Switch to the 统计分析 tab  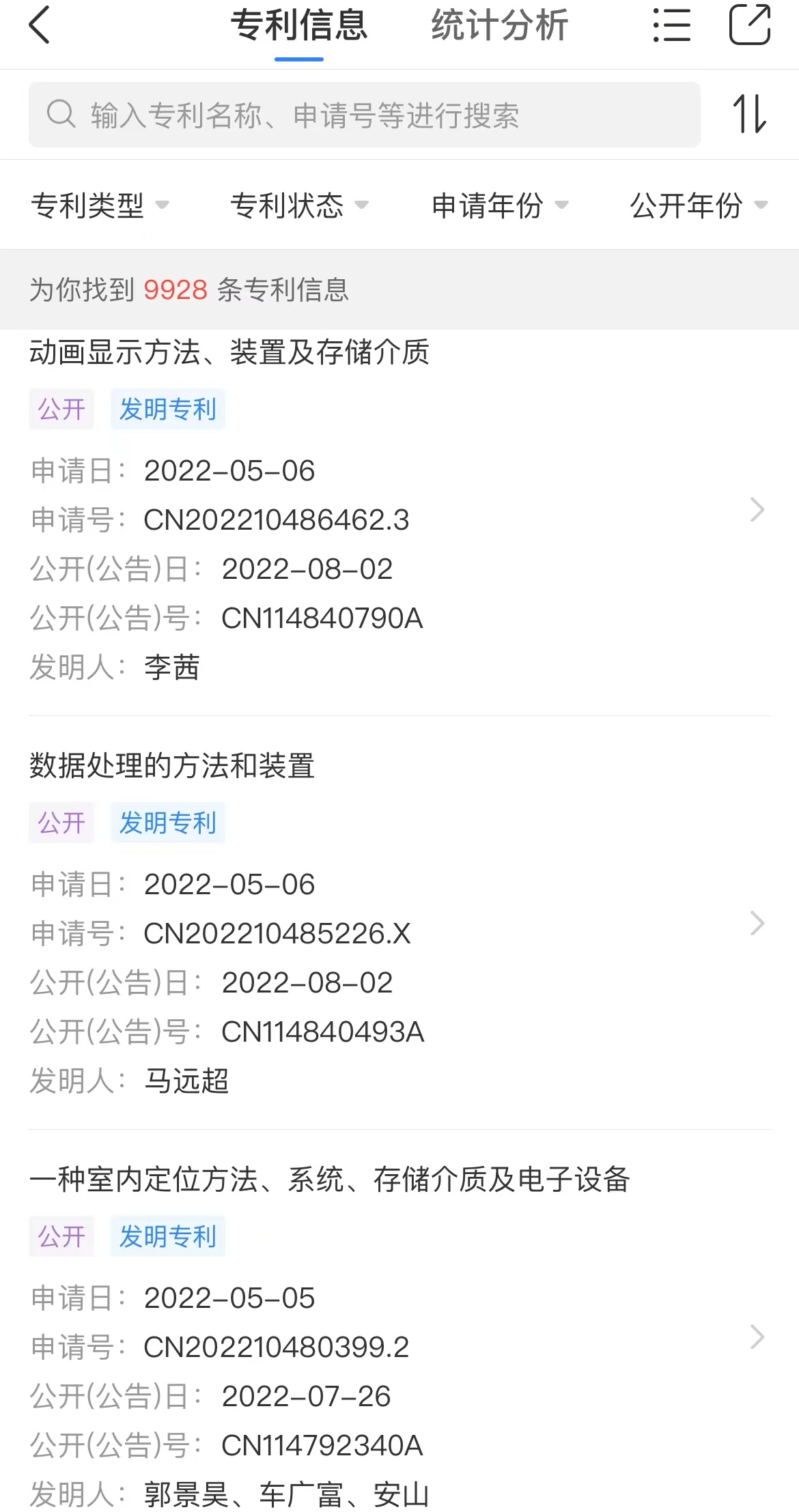[x=499, y=26]
